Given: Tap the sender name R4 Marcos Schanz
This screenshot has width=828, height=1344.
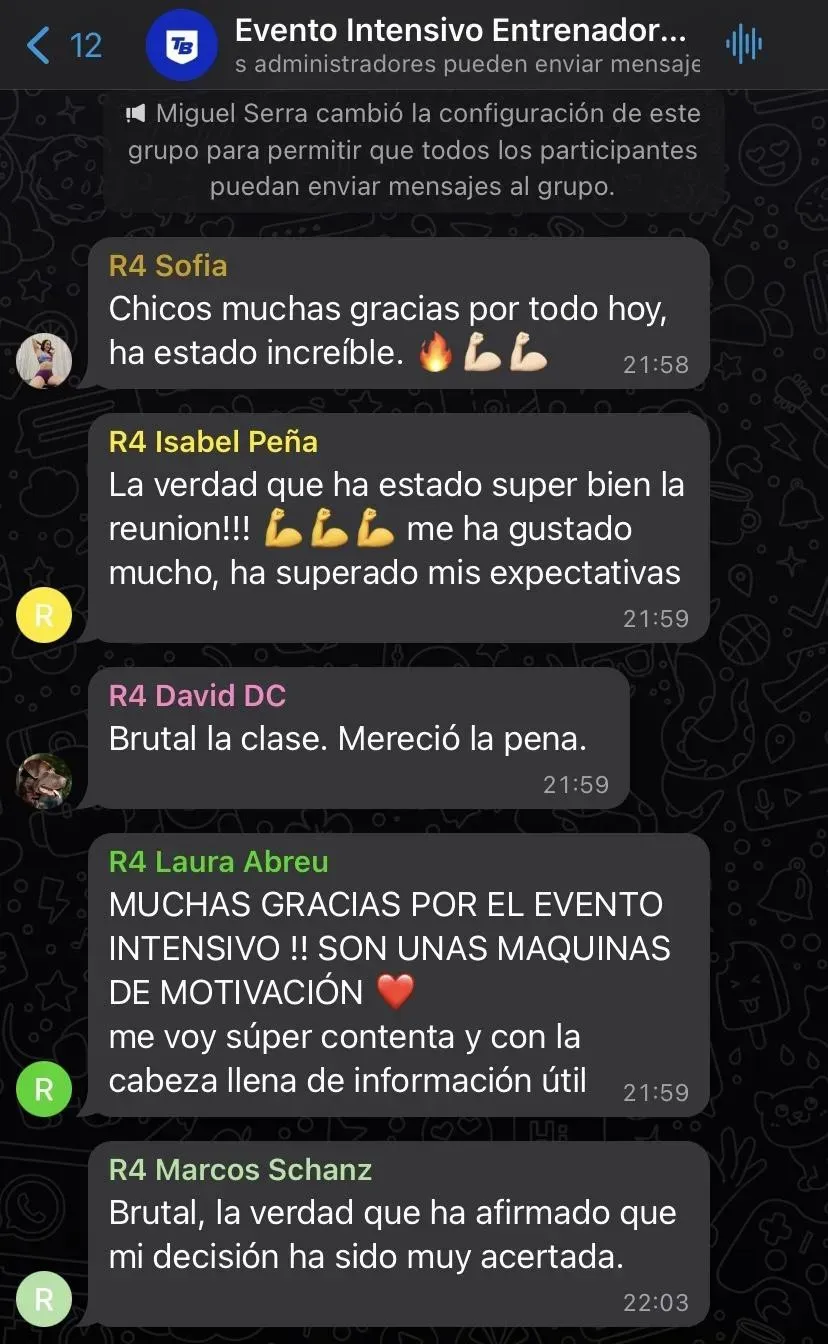Looking at the screenshot, I should point(240,1169).
